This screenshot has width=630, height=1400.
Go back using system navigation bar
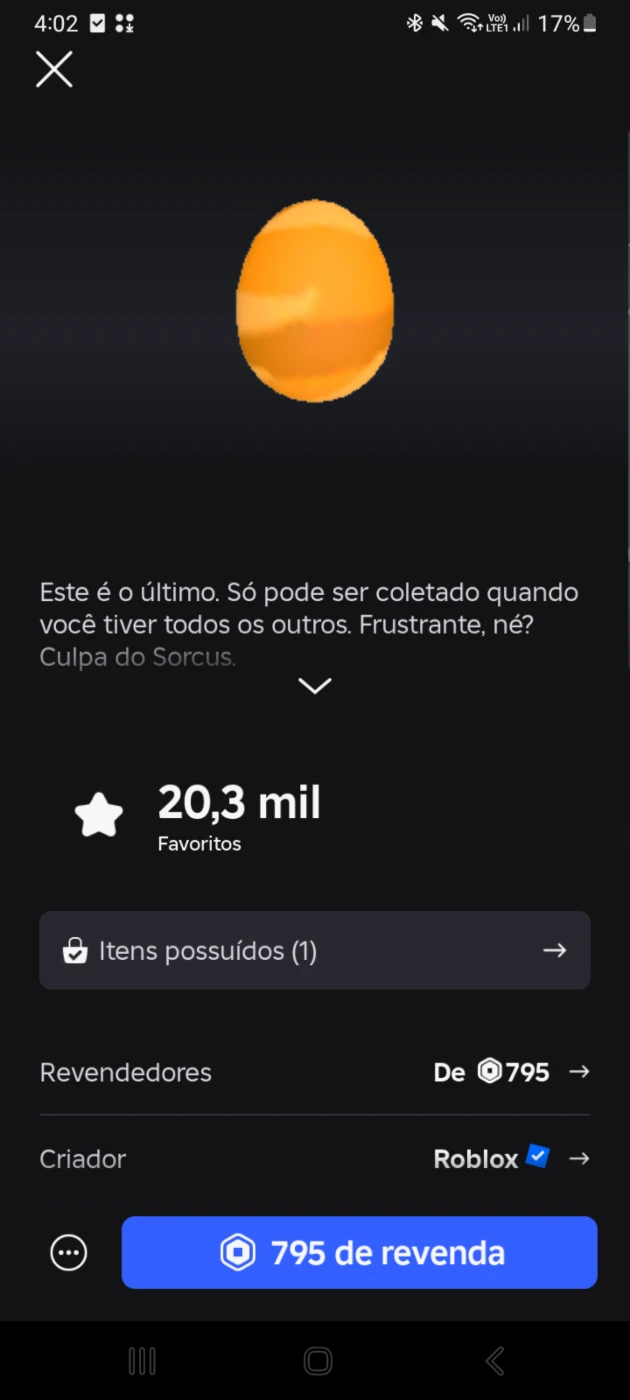tap(494, 1360)
